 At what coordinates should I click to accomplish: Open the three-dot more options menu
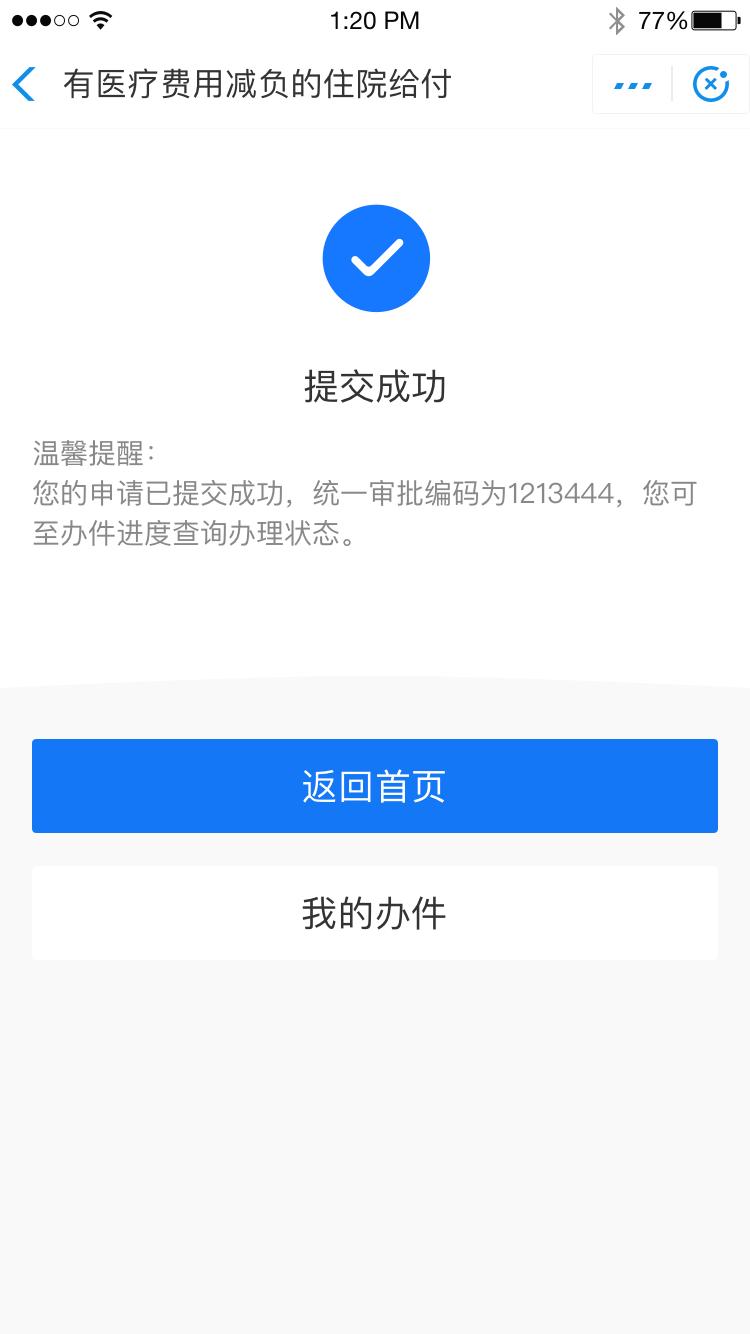632,85
